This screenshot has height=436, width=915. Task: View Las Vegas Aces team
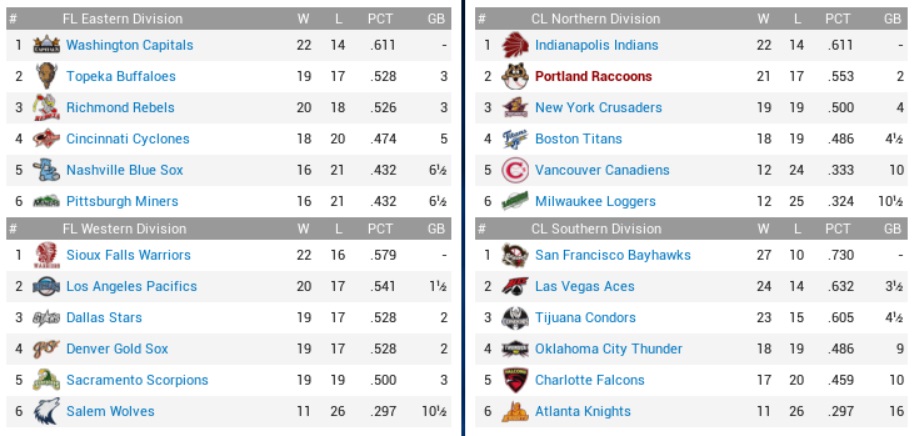(584, 286)
